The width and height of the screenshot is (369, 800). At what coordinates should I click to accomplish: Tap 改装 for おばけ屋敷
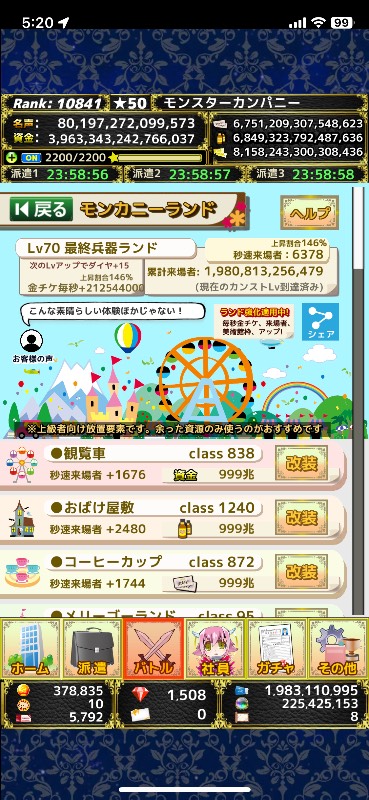point(301,517)
